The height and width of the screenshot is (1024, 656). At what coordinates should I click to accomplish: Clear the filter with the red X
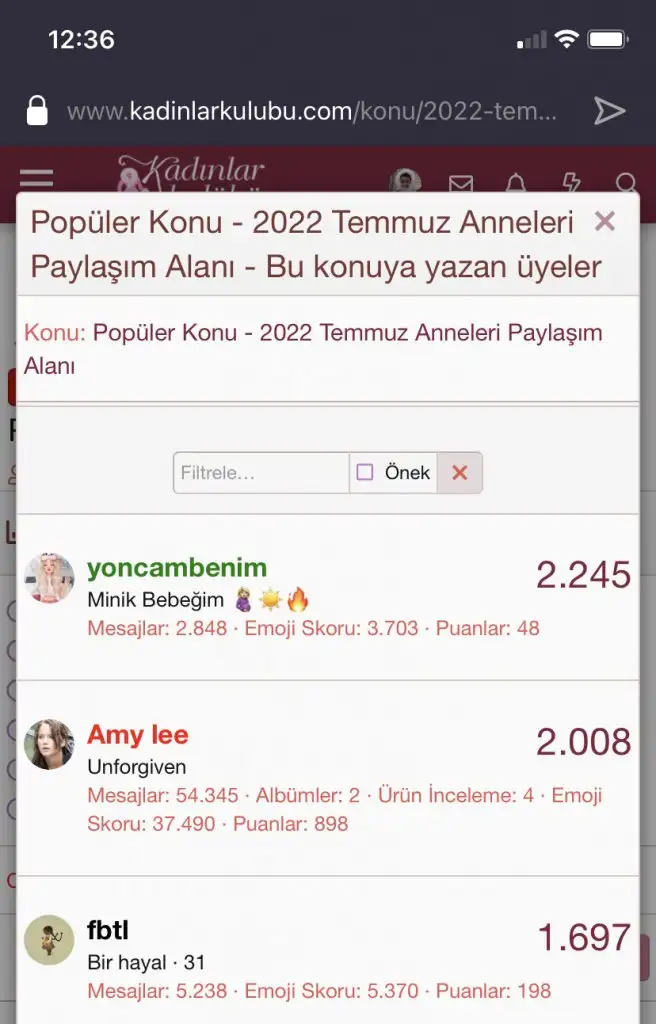(x=460, y=473)
